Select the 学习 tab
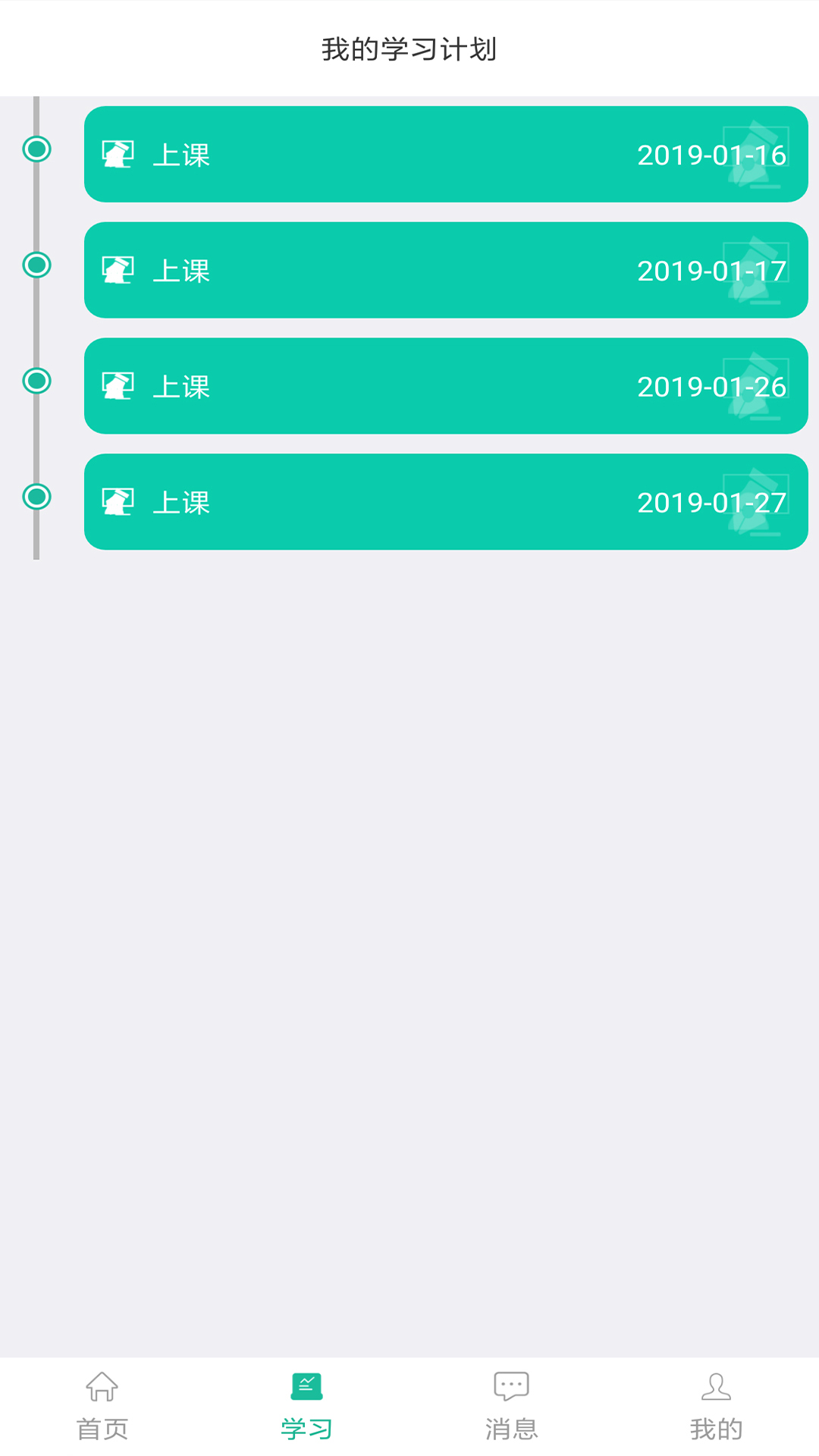Screen dimensions: 819x1456 (307, 1407)
